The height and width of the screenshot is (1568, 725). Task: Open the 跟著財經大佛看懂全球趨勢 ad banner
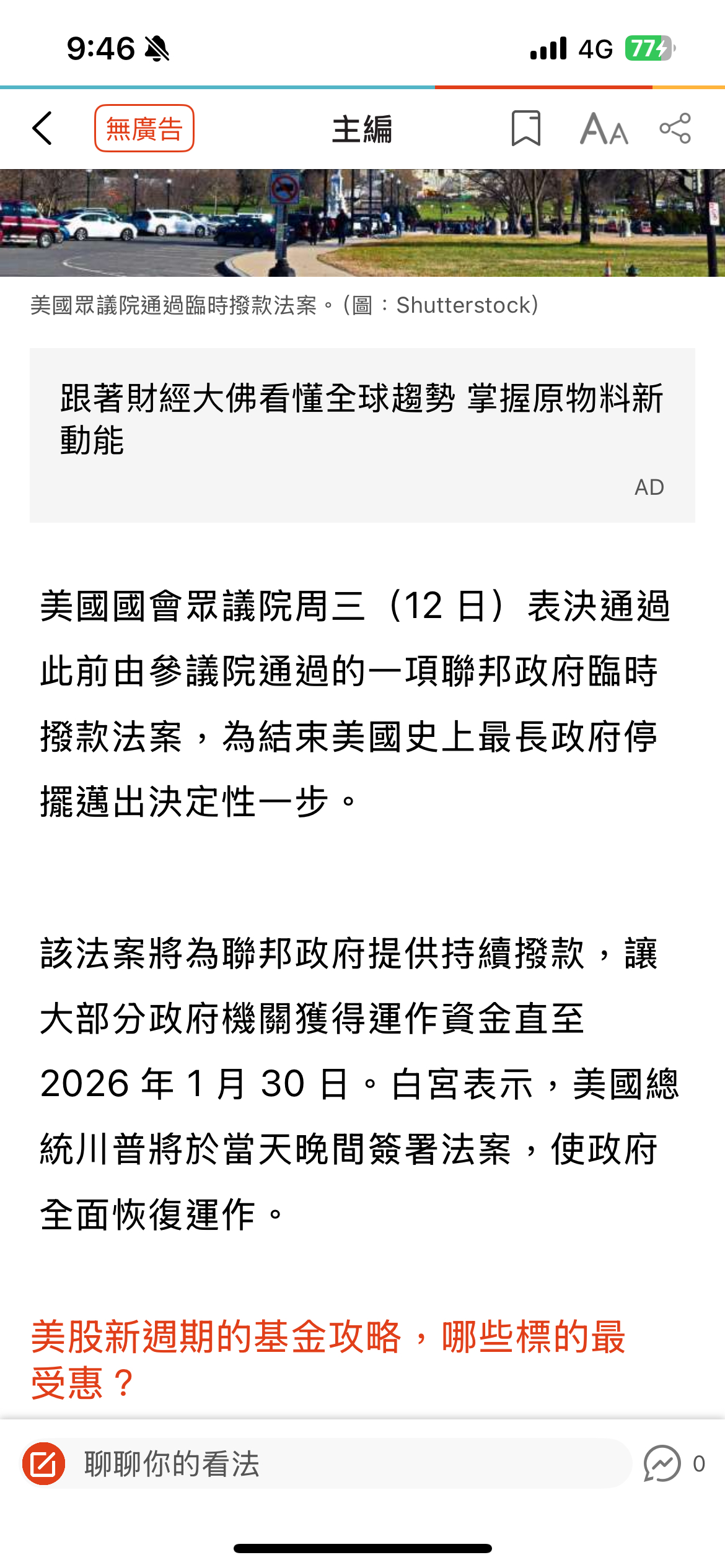[x=362, y=435]
